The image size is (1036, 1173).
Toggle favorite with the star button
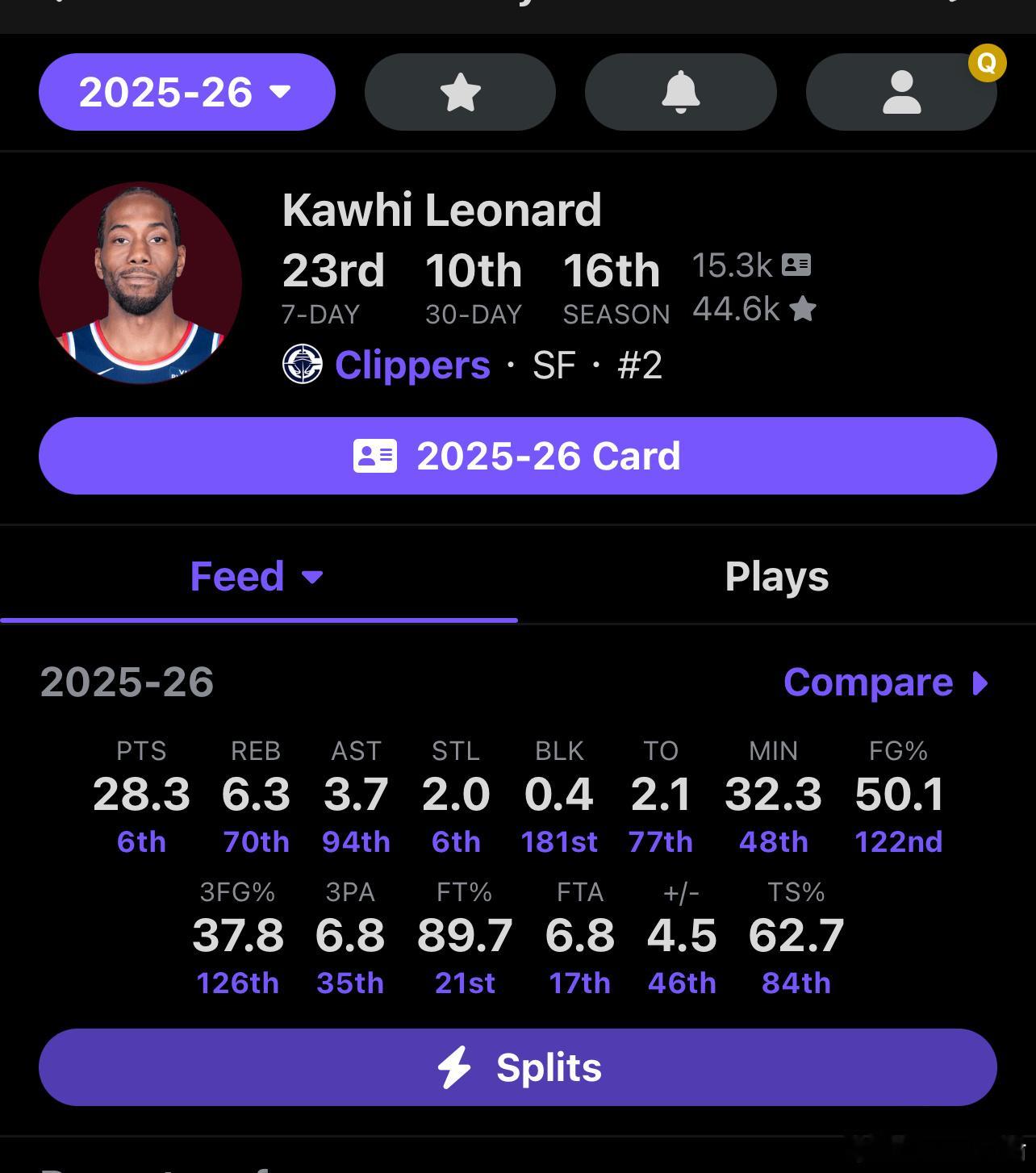click(460, 91)
